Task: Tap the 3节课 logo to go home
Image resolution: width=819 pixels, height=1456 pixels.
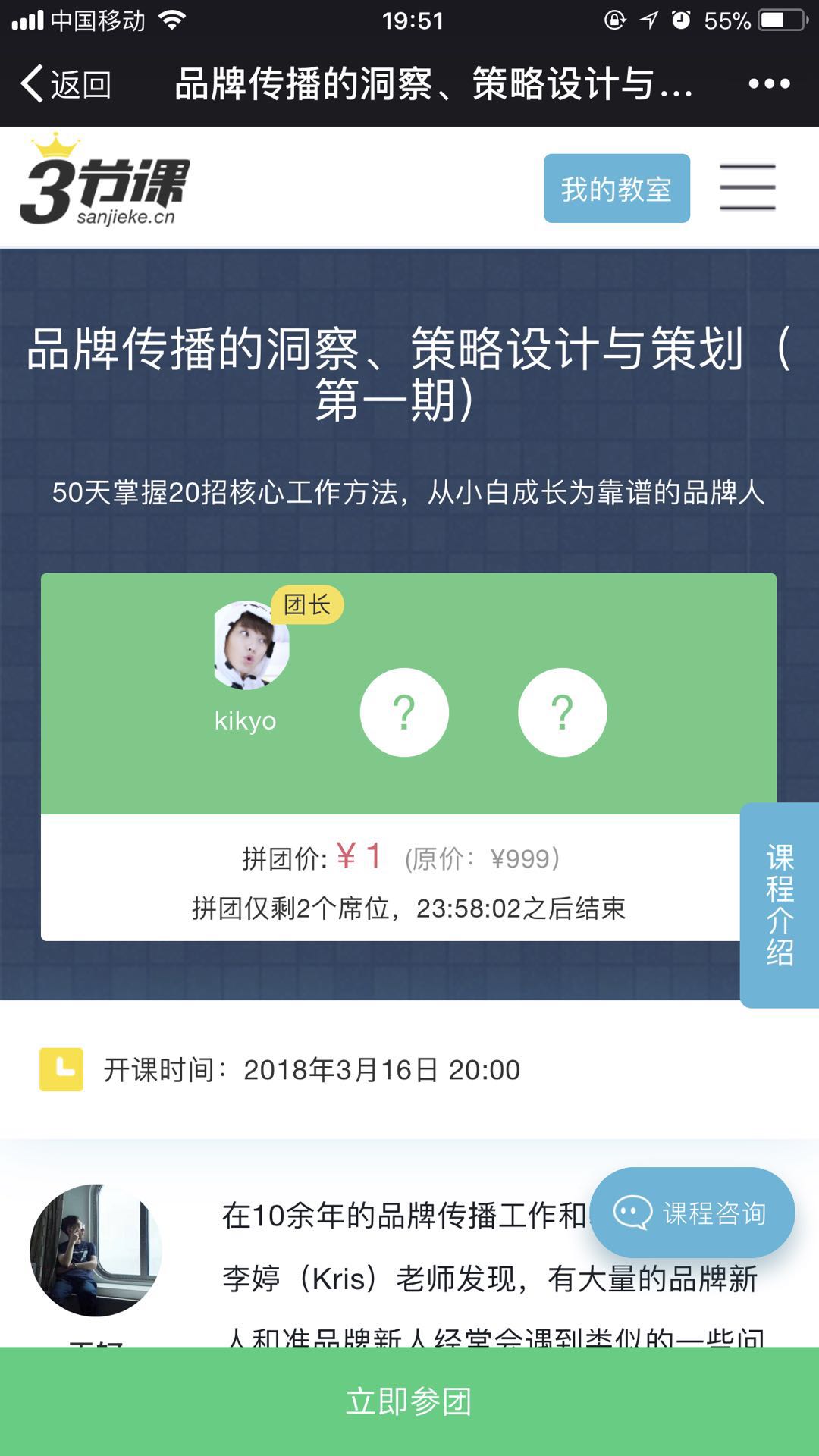Action: tap(105, 182)
